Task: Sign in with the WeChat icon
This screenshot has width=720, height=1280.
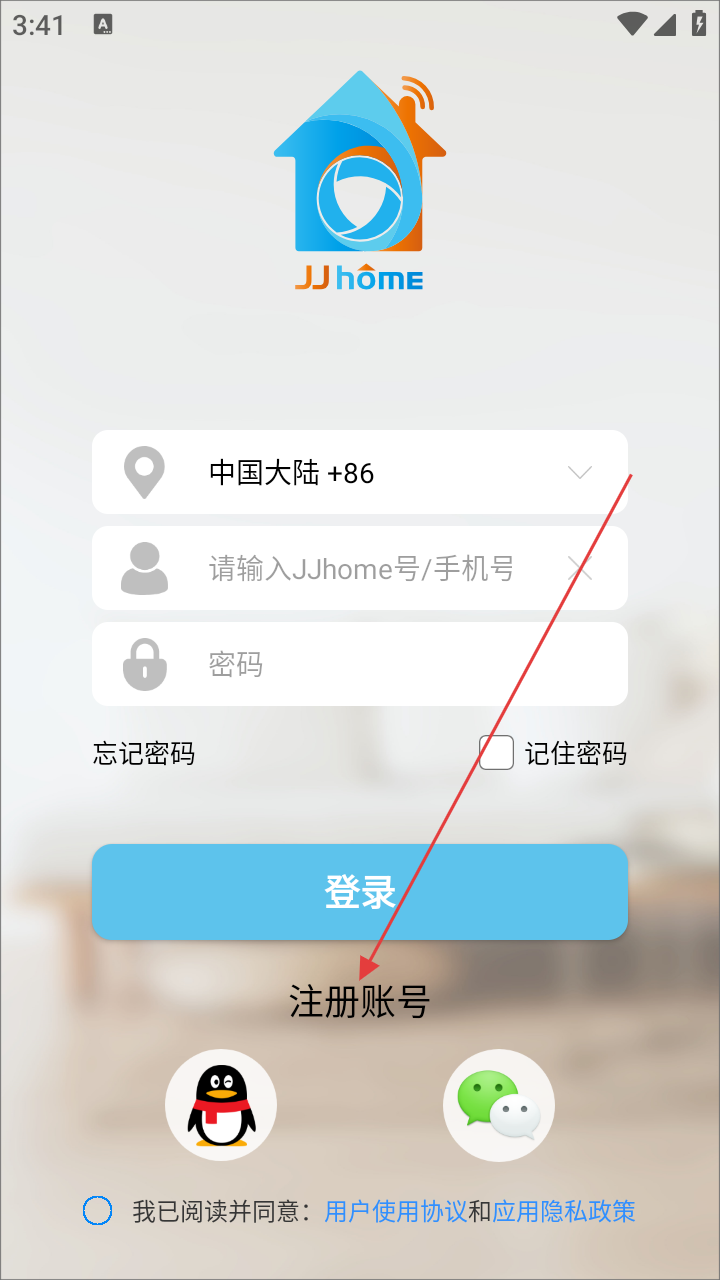Action: pos(499,1105)
